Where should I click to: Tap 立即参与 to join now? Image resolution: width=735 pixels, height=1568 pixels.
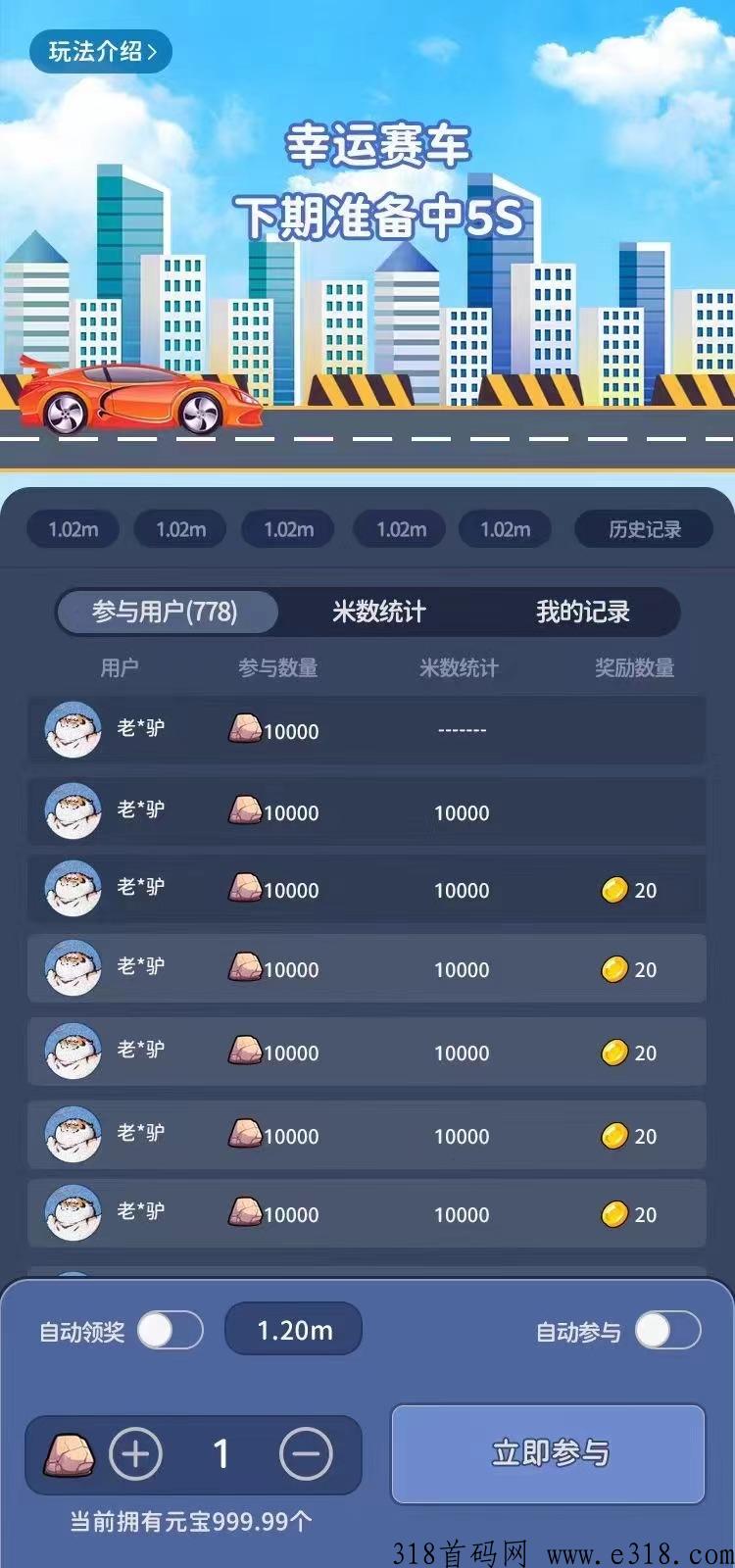[549, 1453]
